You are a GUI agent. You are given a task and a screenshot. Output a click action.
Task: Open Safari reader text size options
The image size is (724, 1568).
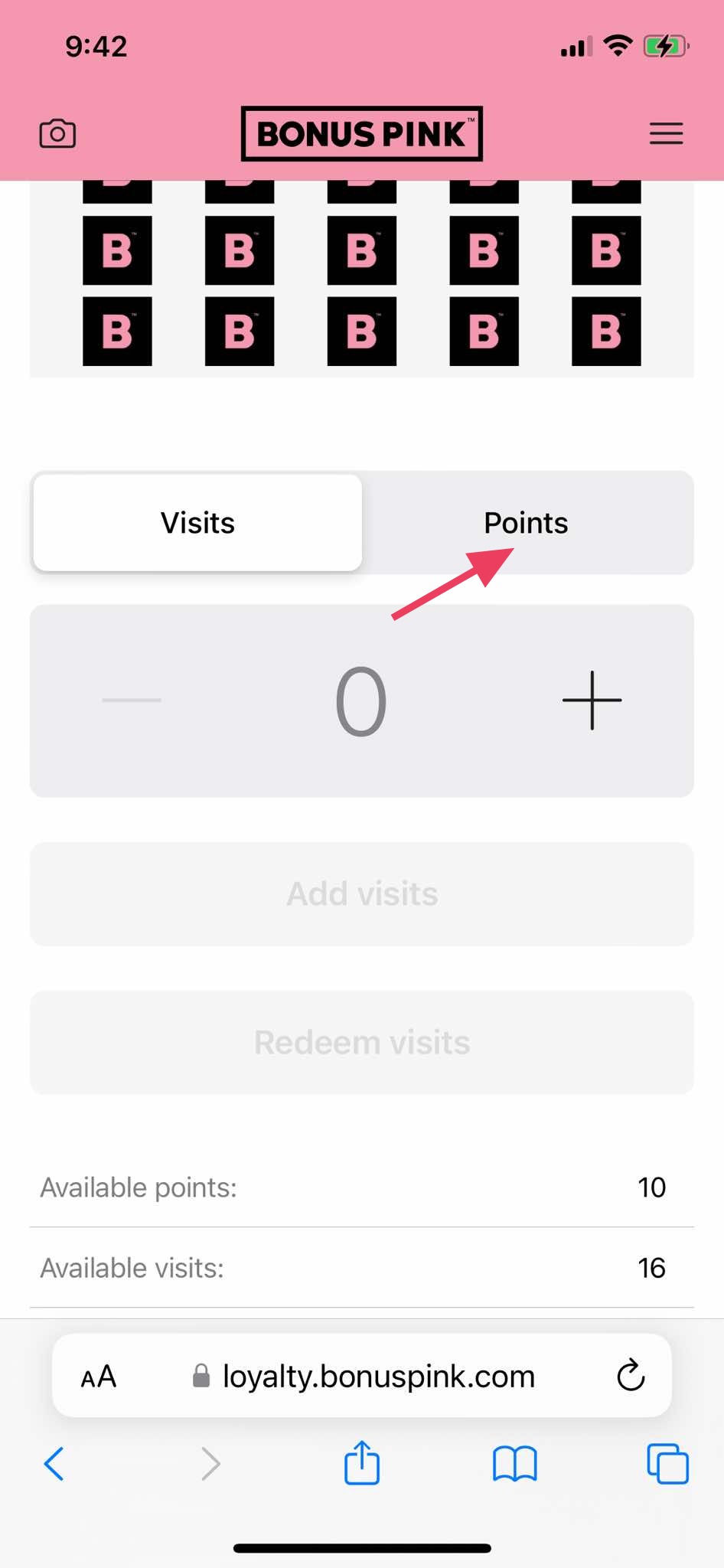[99, 1377]
